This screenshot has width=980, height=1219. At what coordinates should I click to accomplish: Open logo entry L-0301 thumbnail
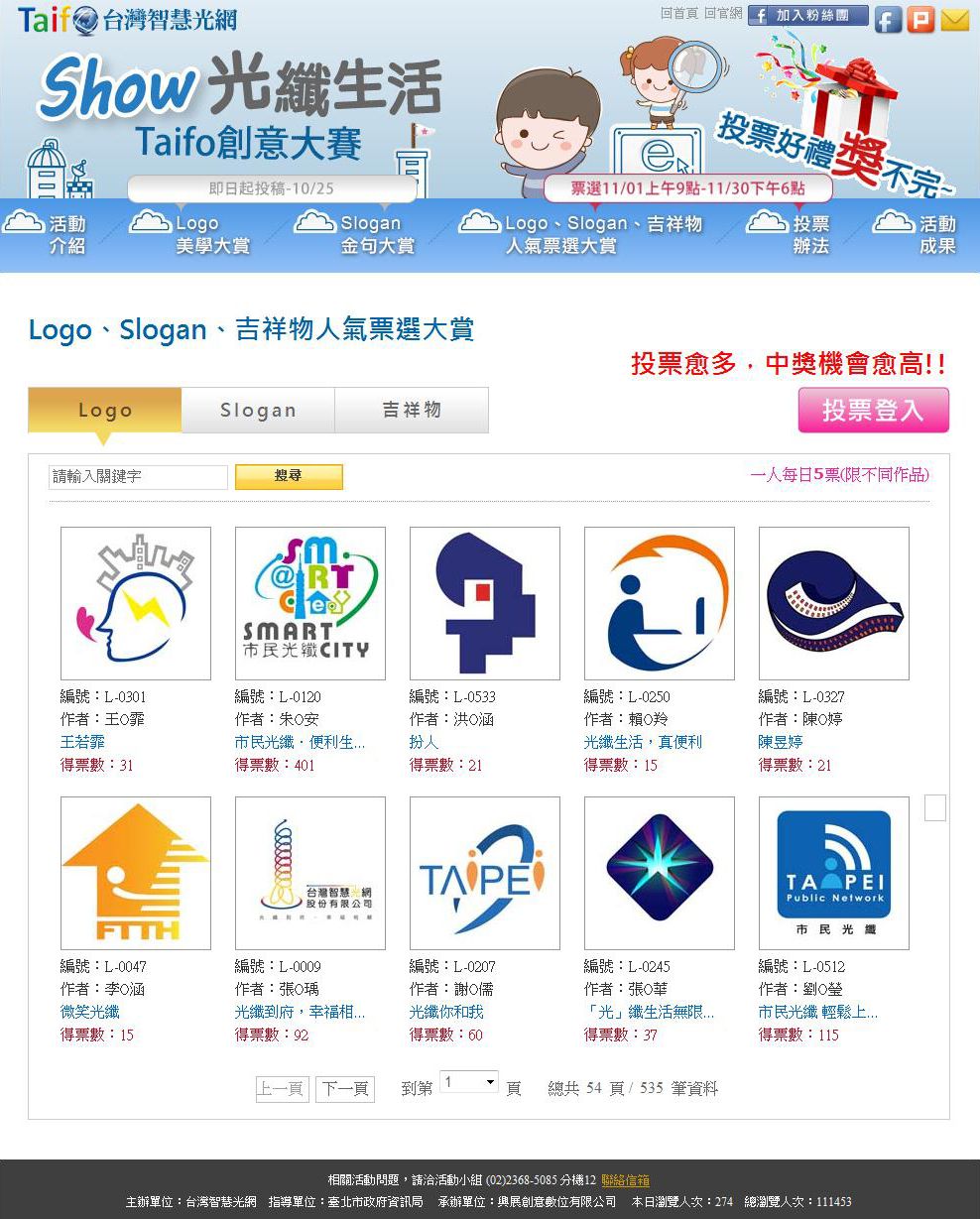136,603
